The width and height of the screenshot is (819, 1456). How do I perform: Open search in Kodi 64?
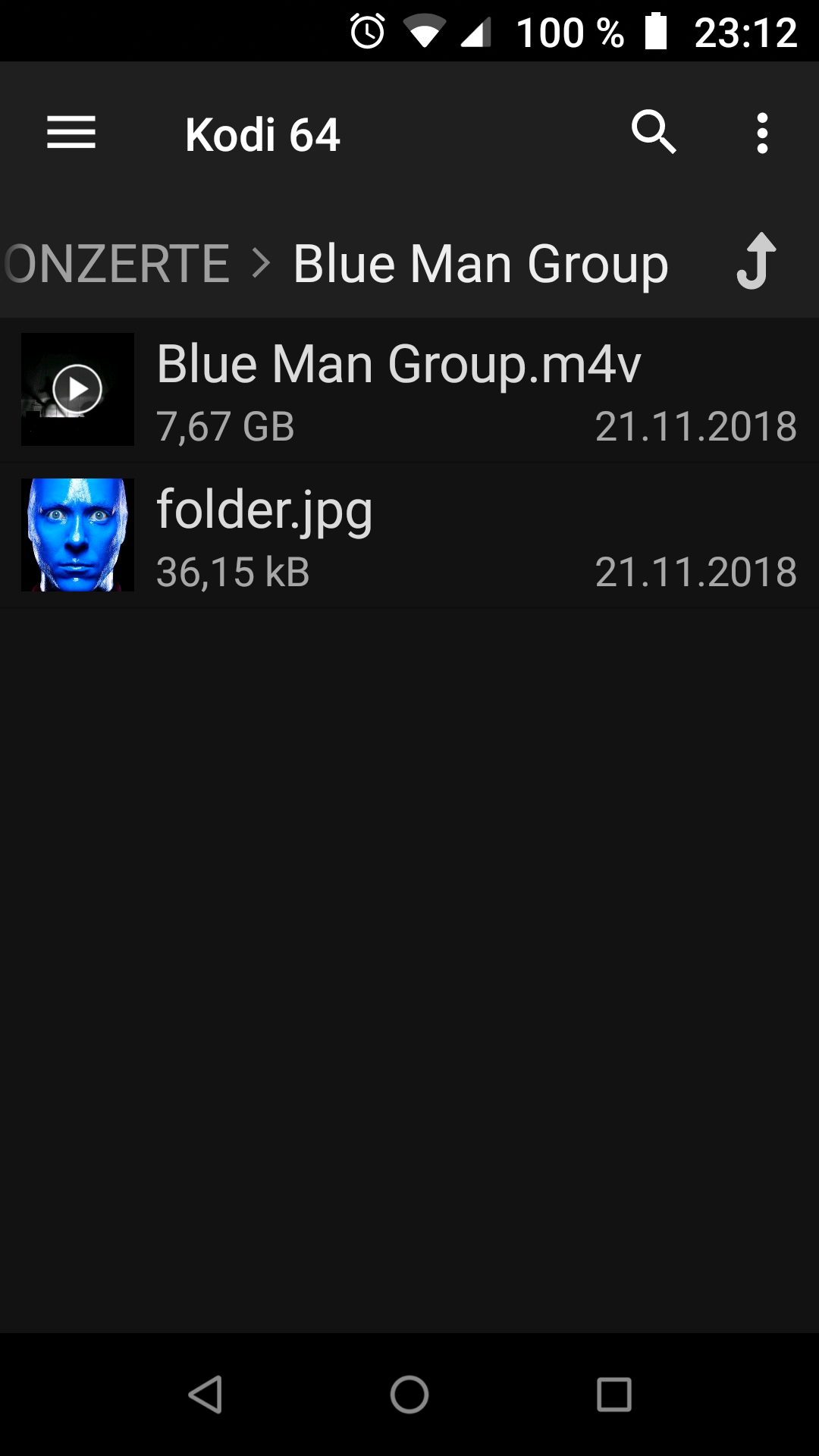654,133
